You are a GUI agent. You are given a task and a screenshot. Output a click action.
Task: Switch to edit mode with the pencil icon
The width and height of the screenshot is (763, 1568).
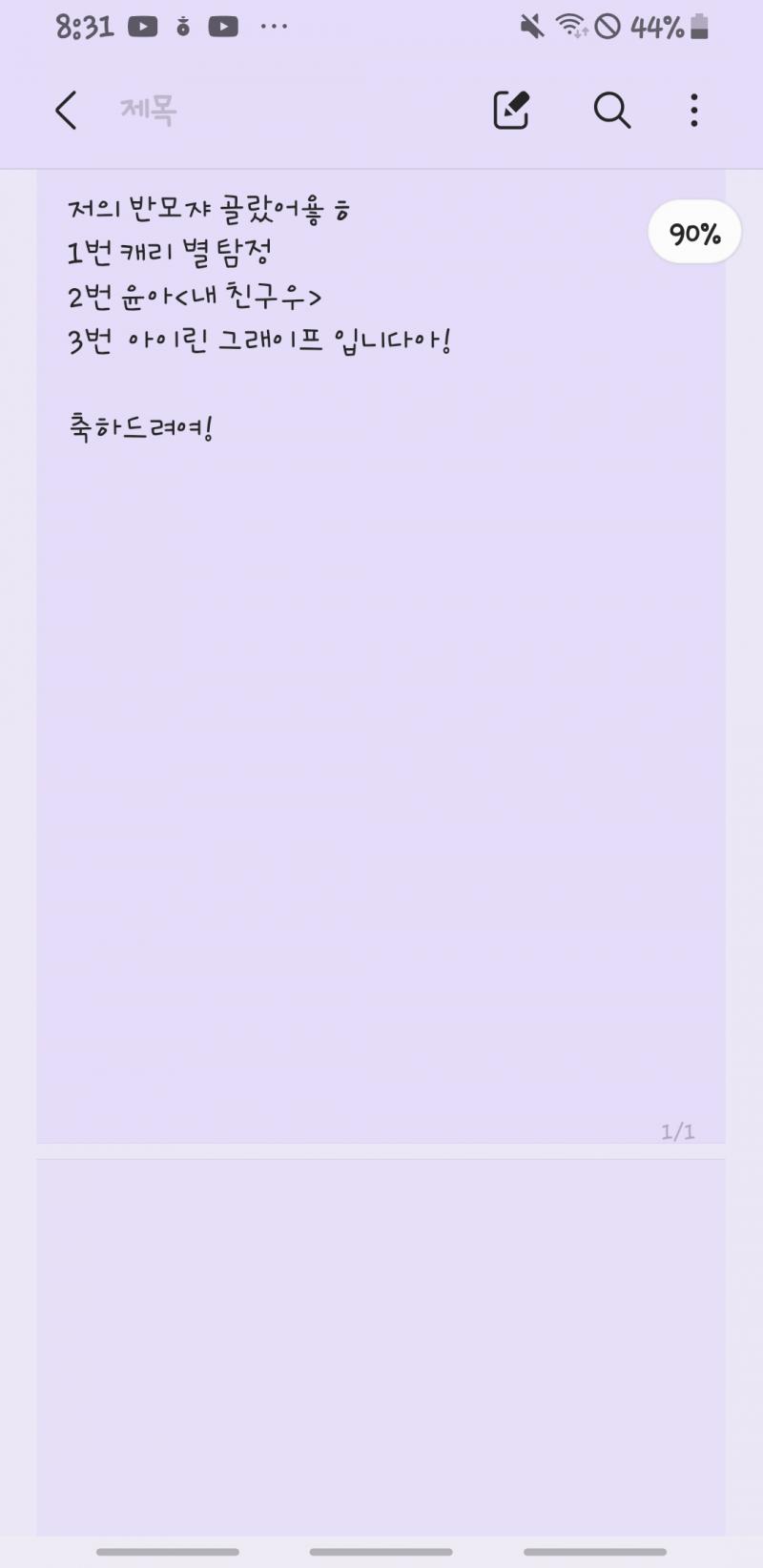(511, 111)
